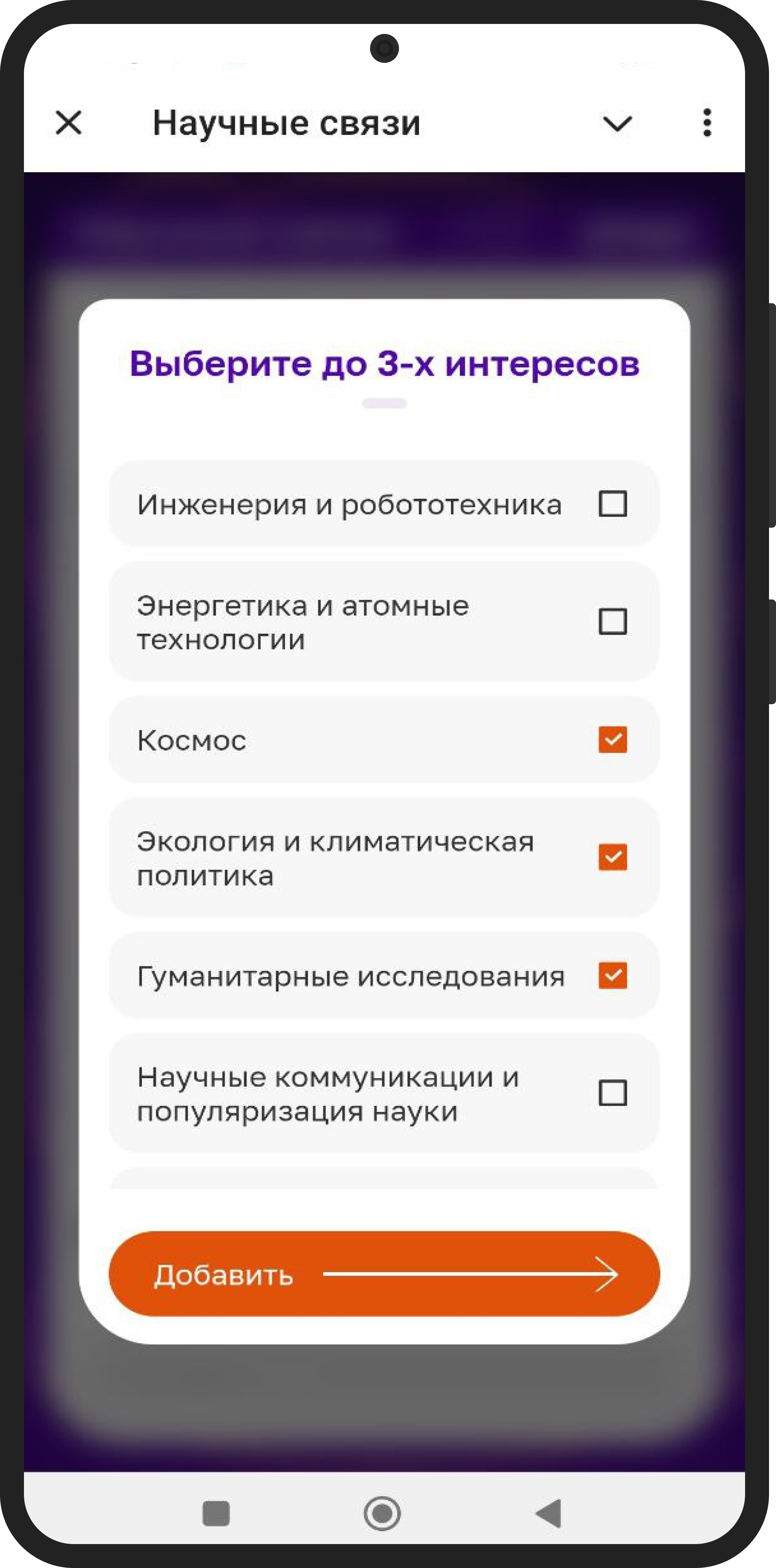Check Инженерия и робототехника interest
Viewport: 776px width, 1568px height.
pyautogui.click(x=612, y=504)
